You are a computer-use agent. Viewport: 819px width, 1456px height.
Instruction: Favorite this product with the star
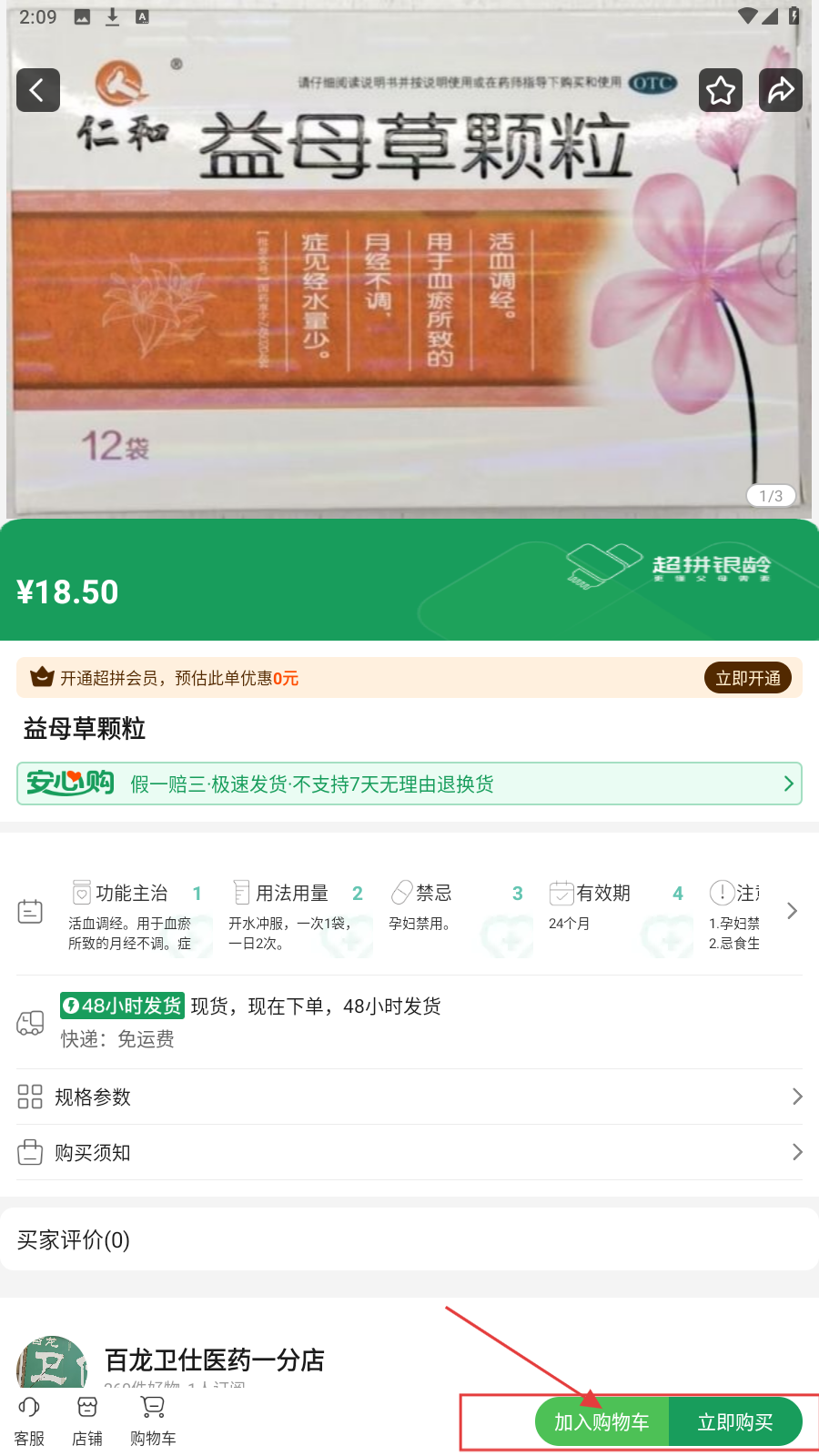(x=721, y=90)
